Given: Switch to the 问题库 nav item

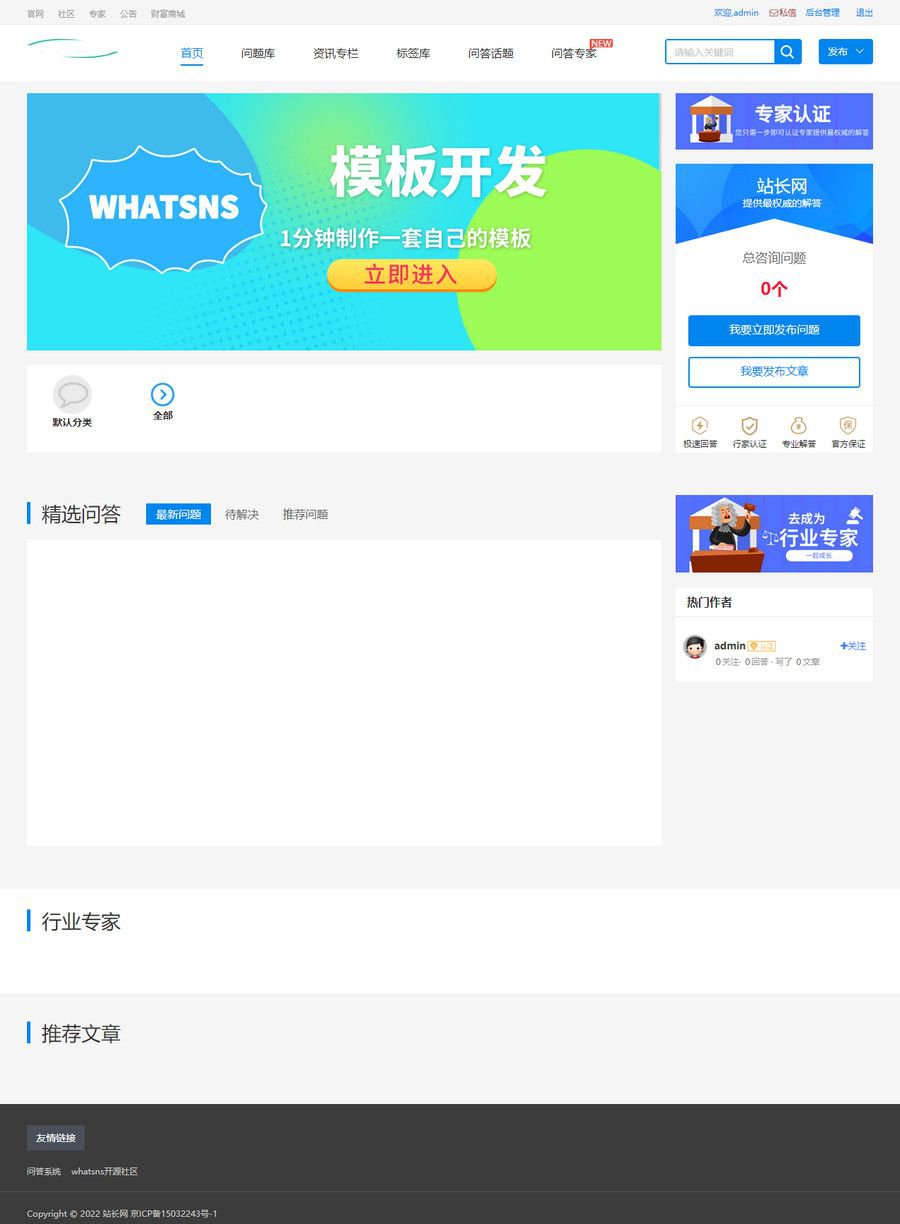Looking at the screenshot, I should coord(258,54).
